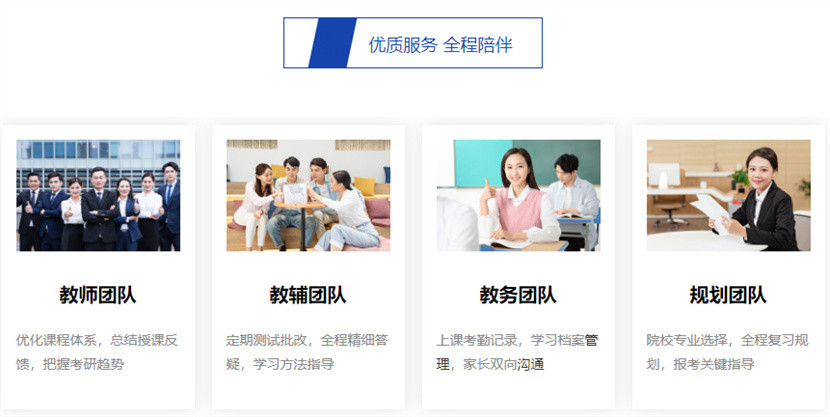Tap the 规划团队 card
The width and height of the screenshot is (830, 417).
pyautogui.click(x=728, y=294)
